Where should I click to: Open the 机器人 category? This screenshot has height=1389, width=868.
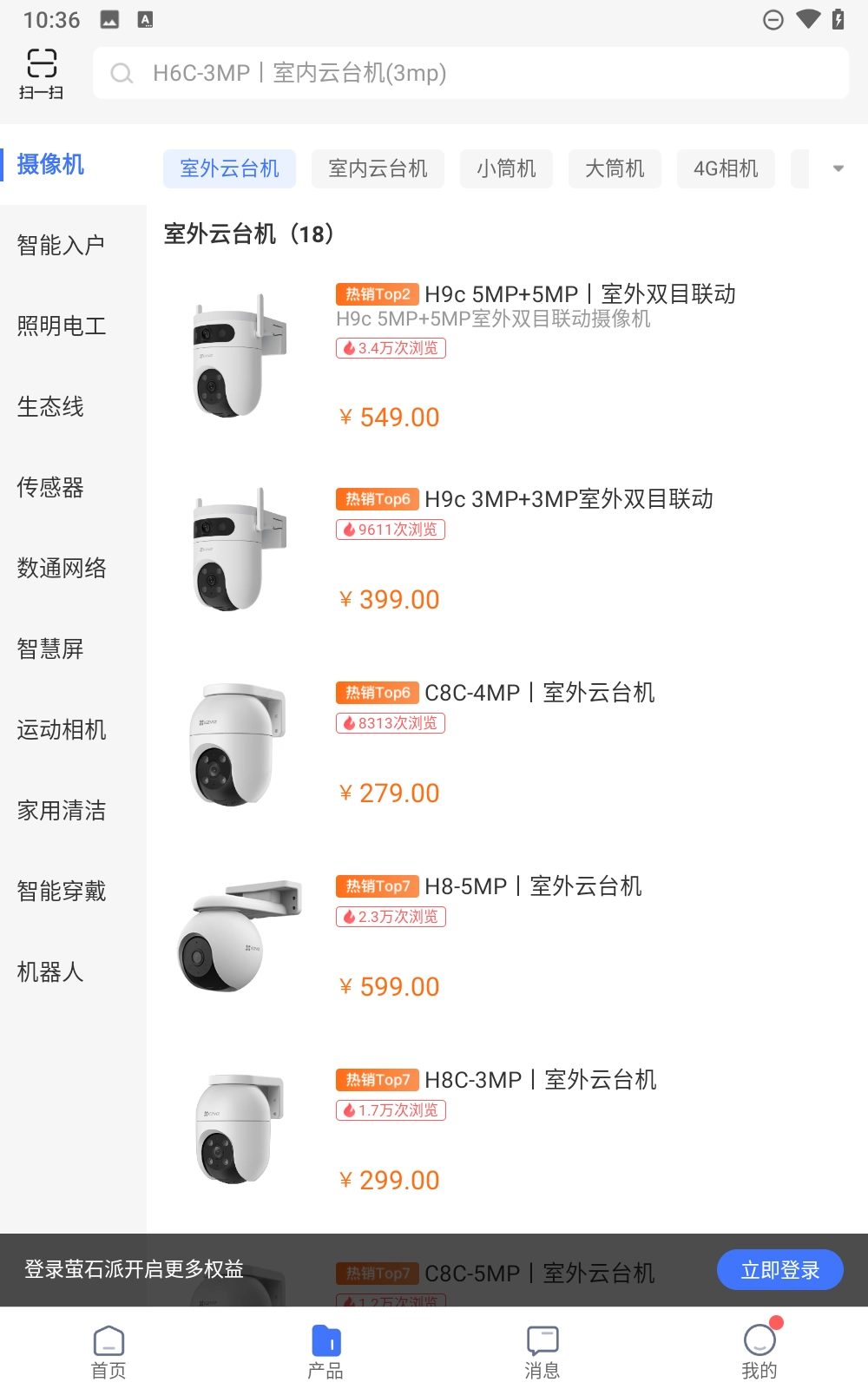[50, 971]
